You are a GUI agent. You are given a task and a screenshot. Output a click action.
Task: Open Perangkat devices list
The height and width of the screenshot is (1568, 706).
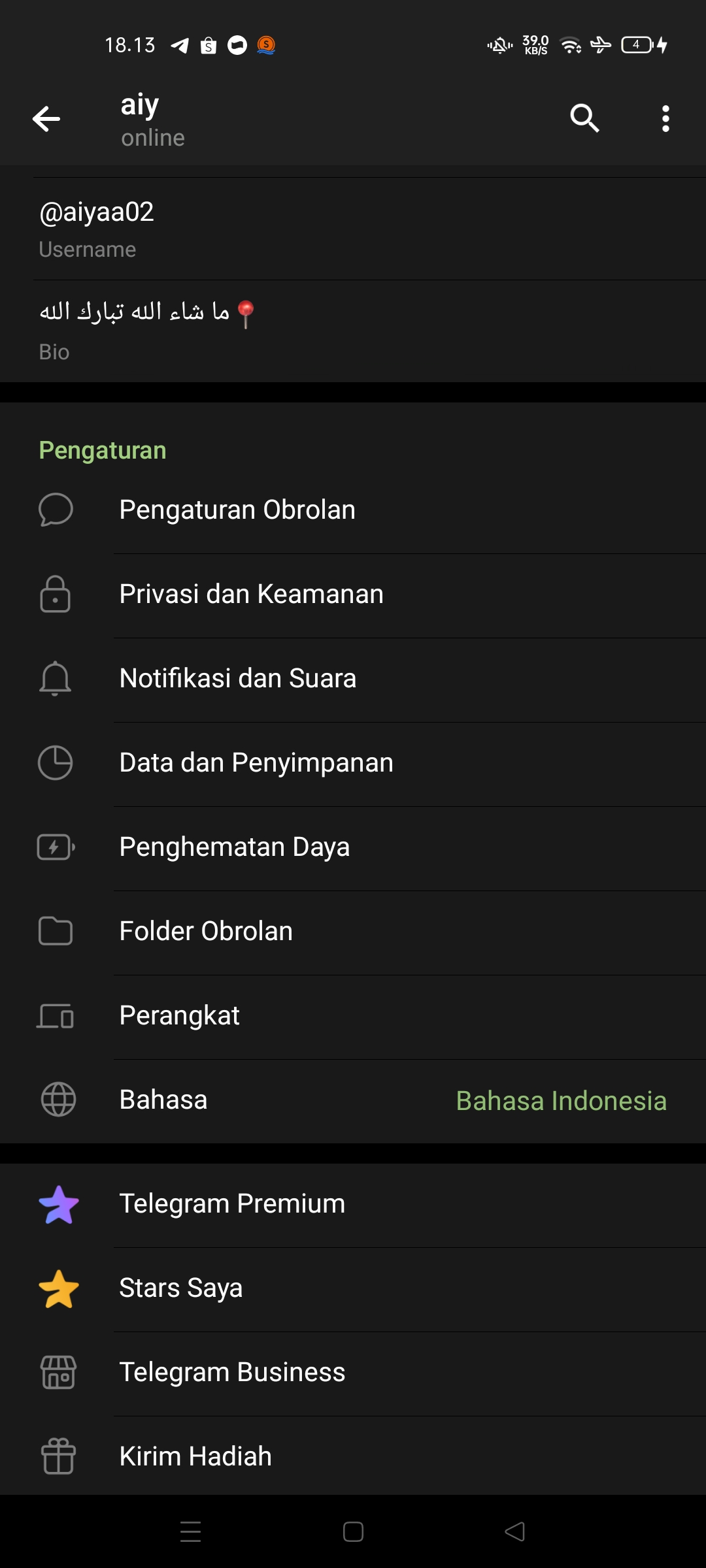(353, 1016)
